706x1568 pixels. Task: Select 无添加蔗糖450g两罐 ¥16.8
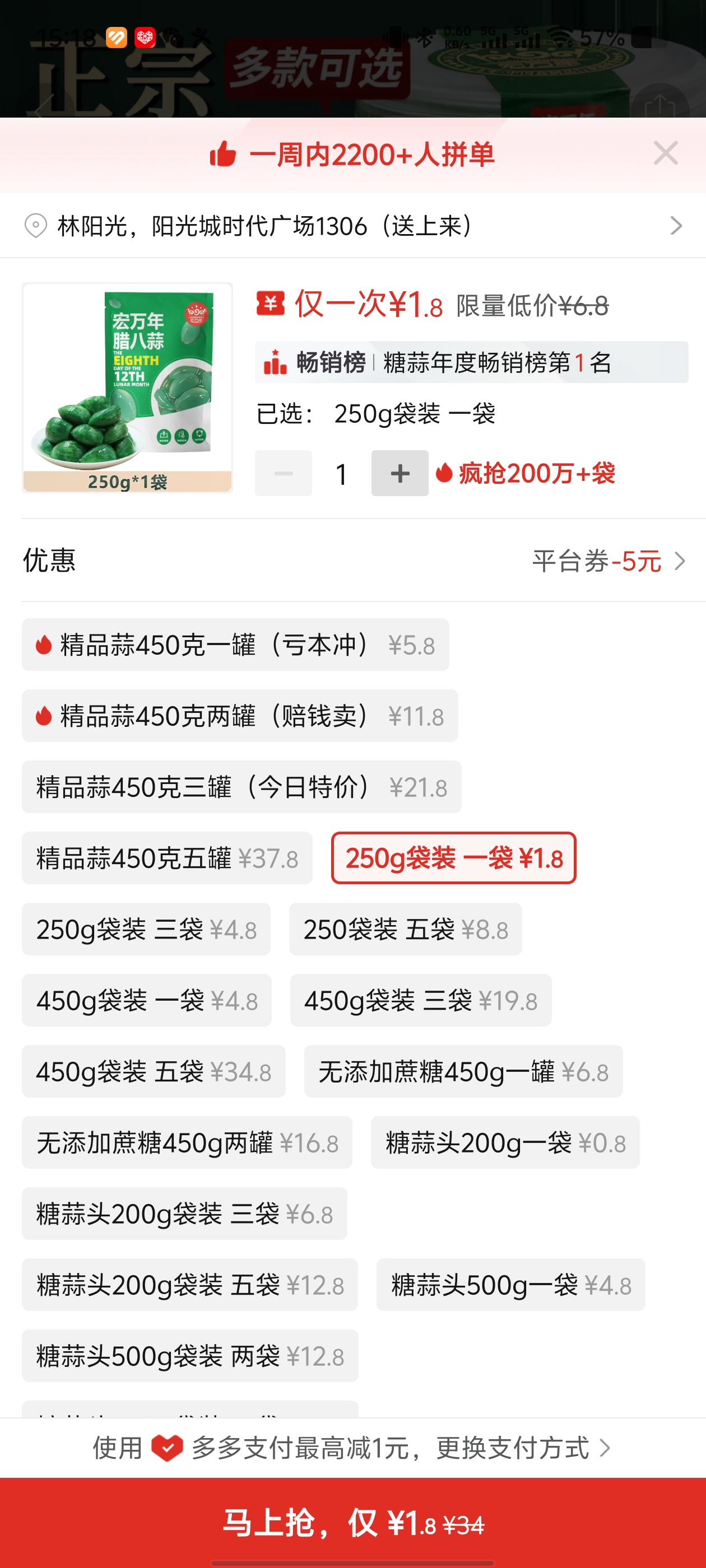click(x=187, y=1142)
